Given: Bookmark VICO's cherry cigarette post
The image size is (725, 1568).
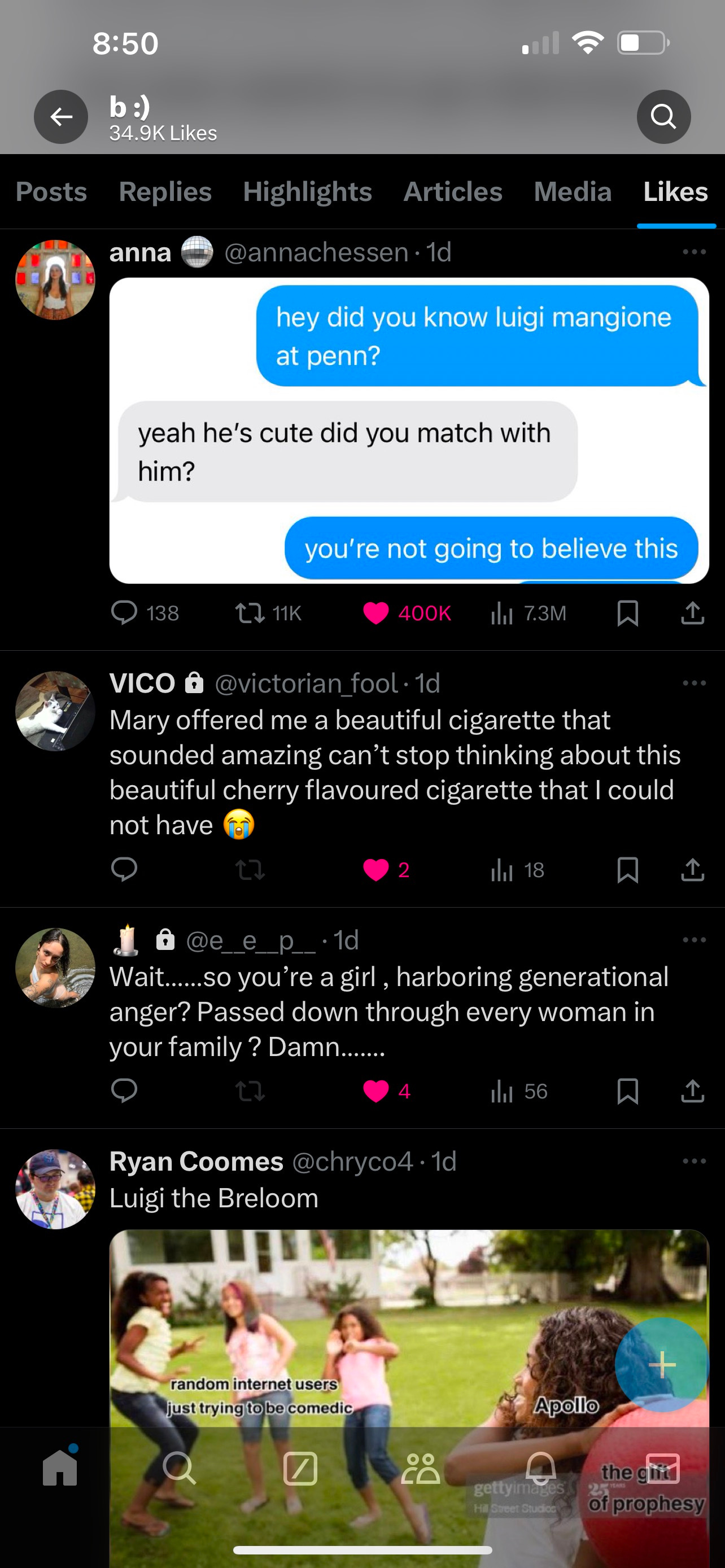Looking at the screenshot, I should [627, 870].
